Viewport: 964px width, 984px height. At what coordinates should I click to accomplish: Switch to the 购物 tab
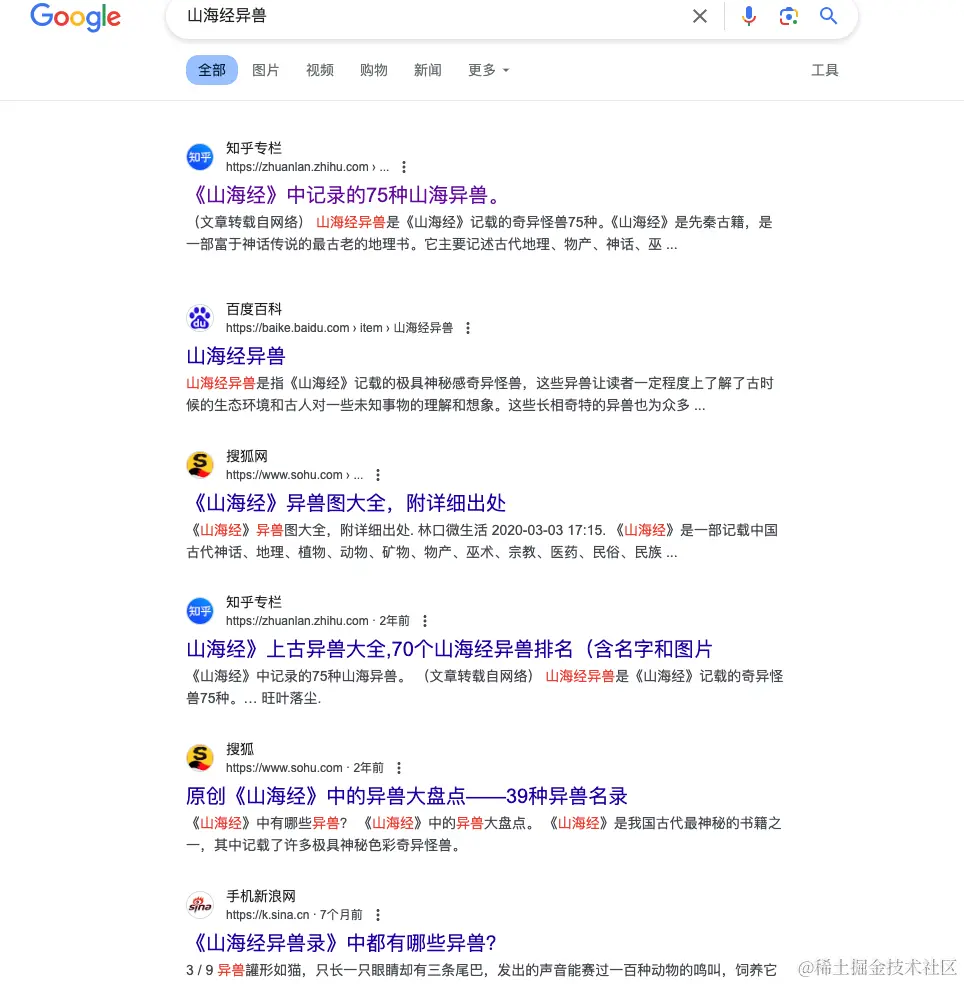pyautogui.click(x=374, y=70)
